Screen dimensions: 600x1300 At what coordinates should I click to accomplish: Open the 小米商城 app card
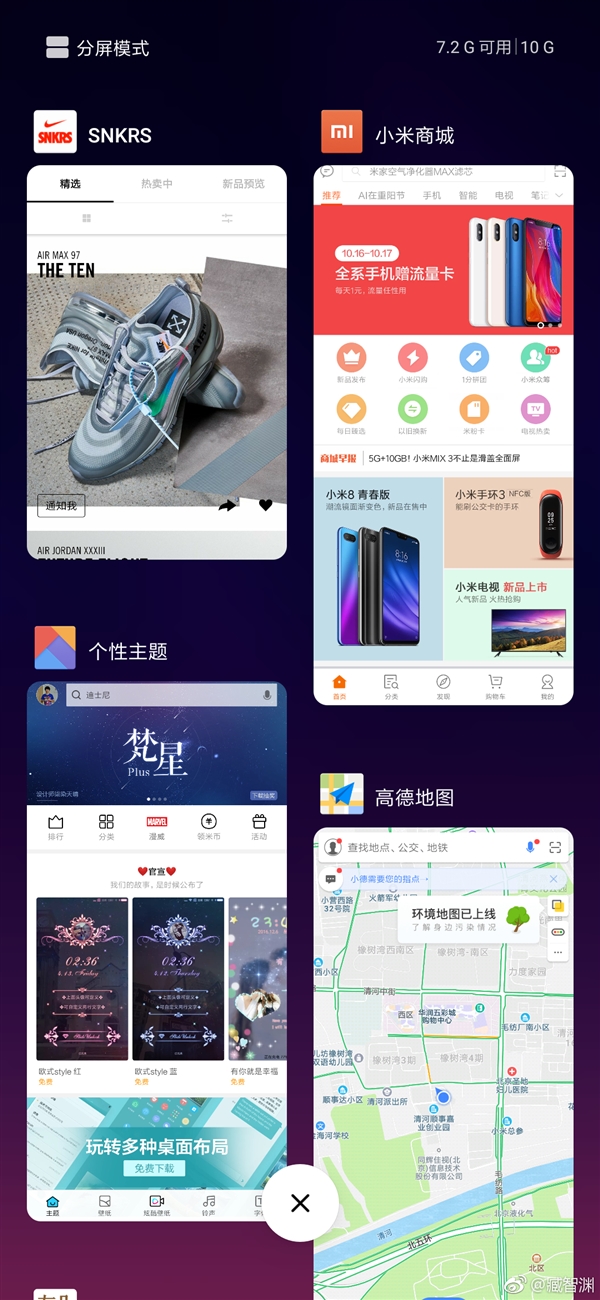[443, 435]
